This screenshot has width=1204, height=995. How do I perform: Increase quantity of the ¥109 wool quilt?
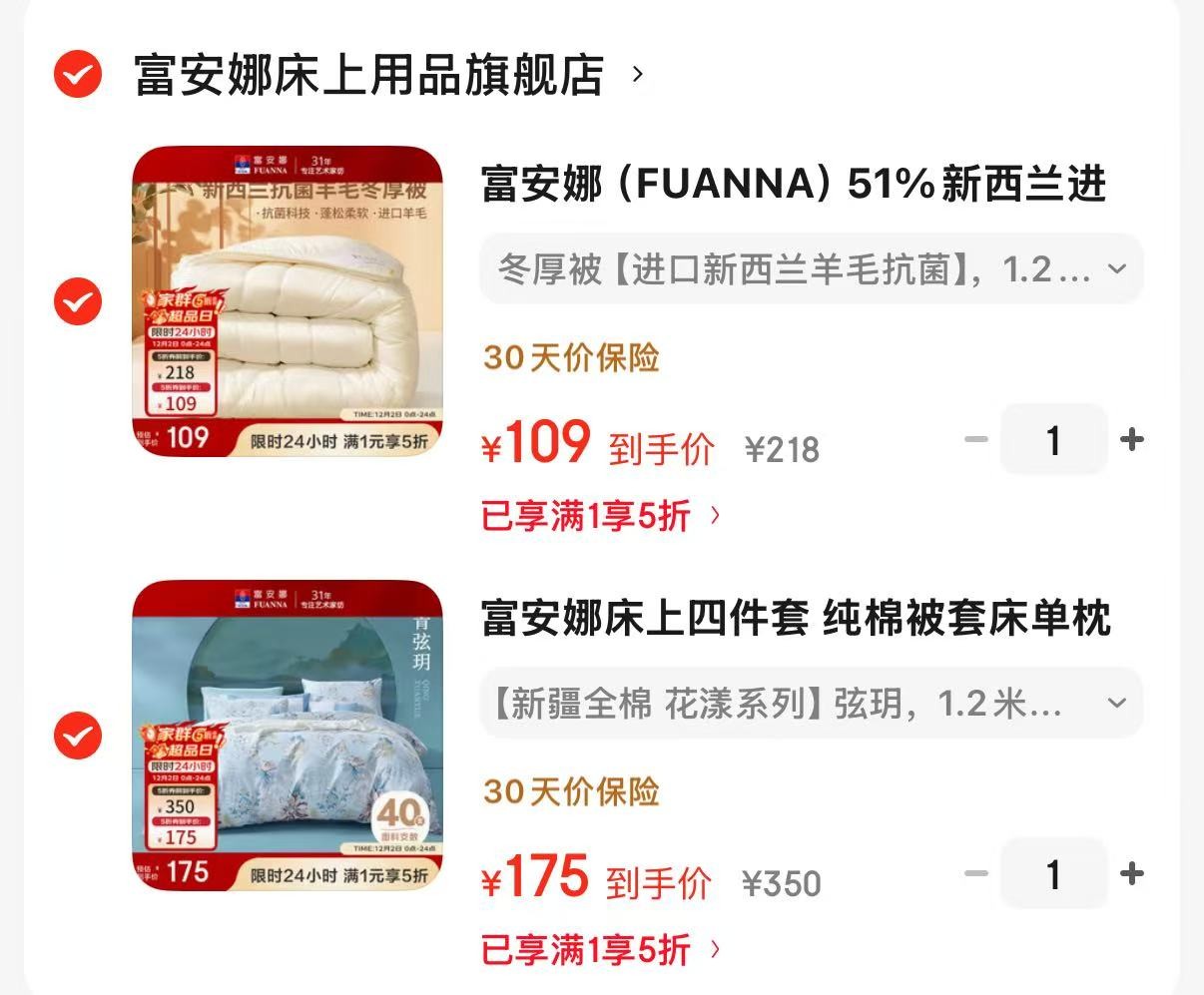[x=1132, y=439]
